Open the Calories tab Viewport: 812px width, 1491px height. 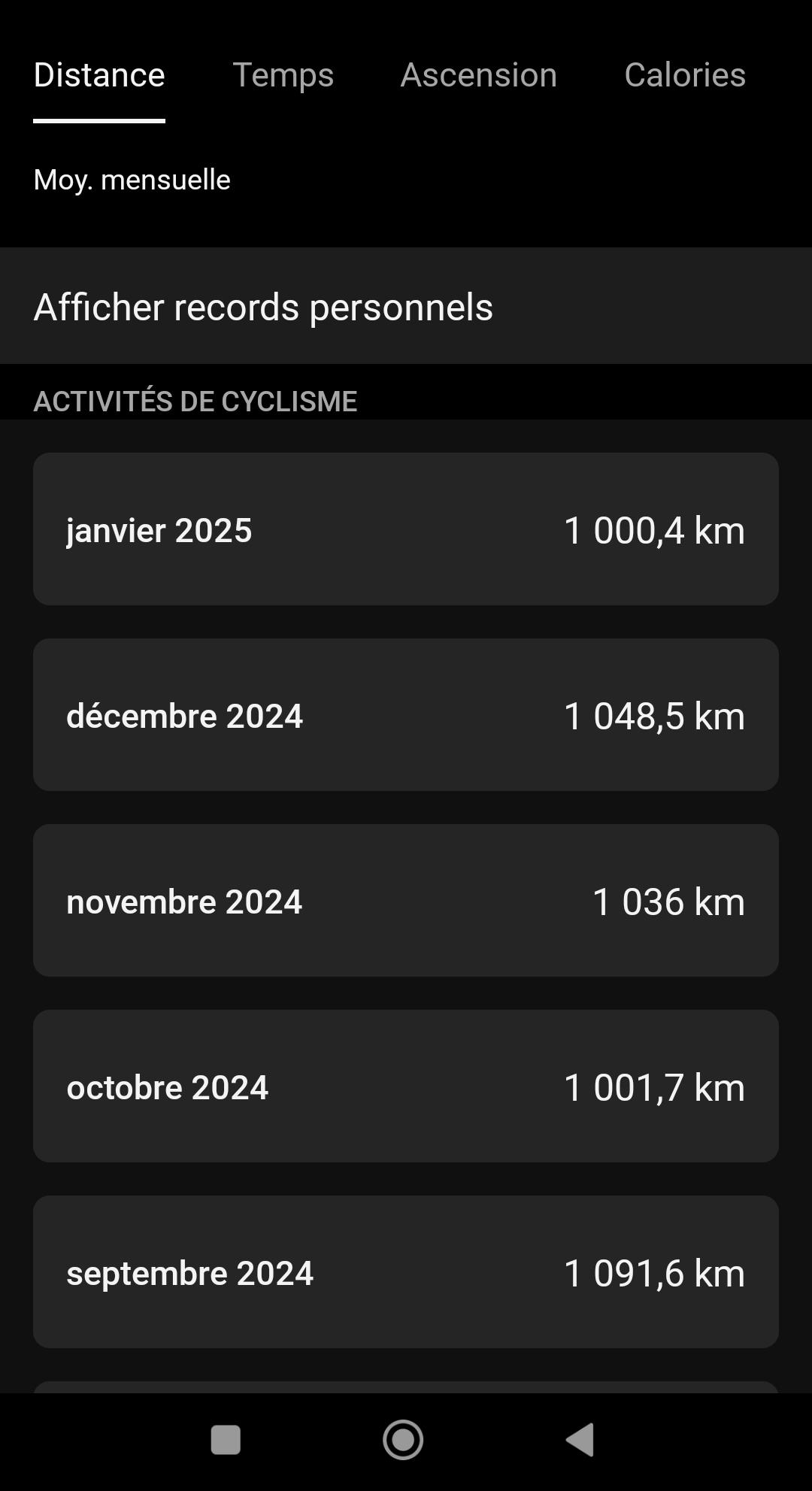685,75
